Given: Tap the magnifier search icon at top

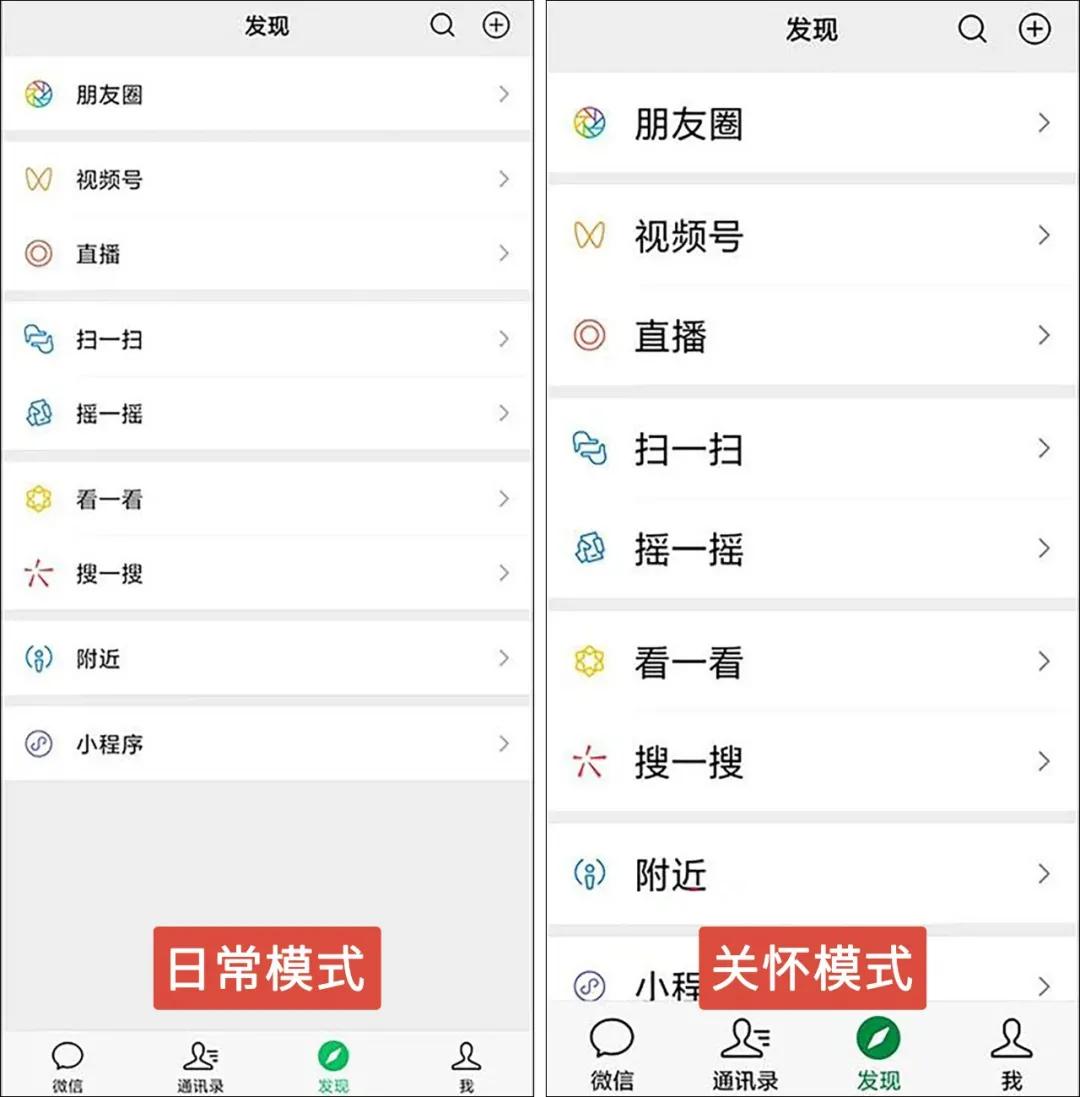Looking at the screenshot, I should (x=443, y=26).
